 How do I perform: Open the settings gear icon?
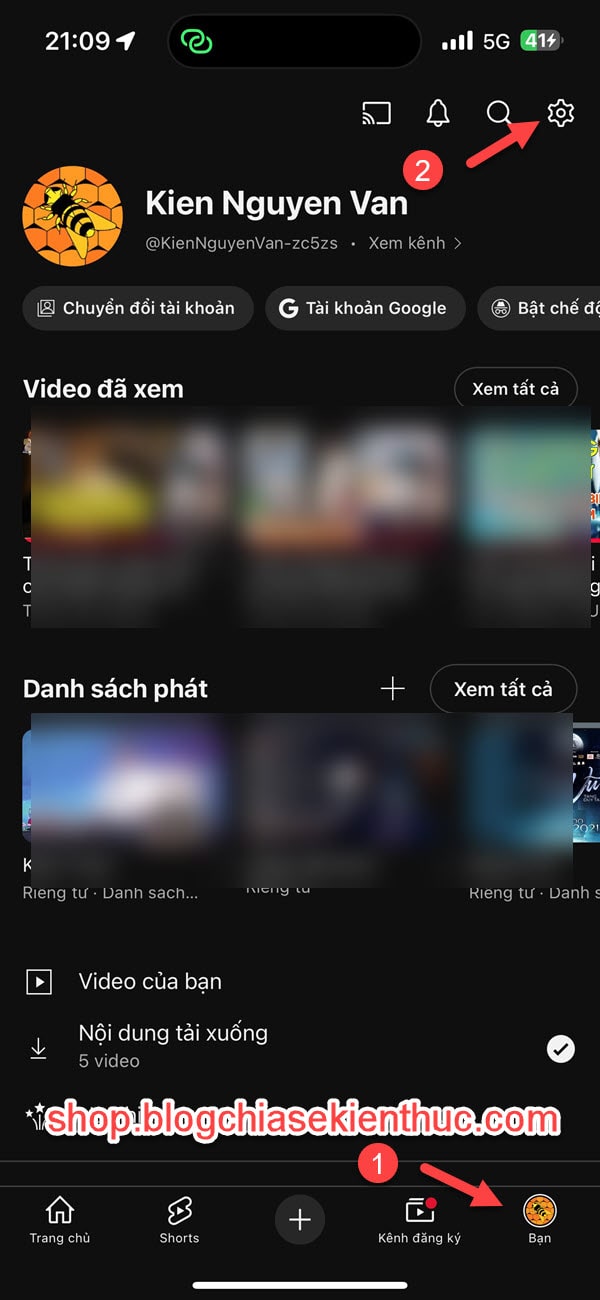coord(560,113)
